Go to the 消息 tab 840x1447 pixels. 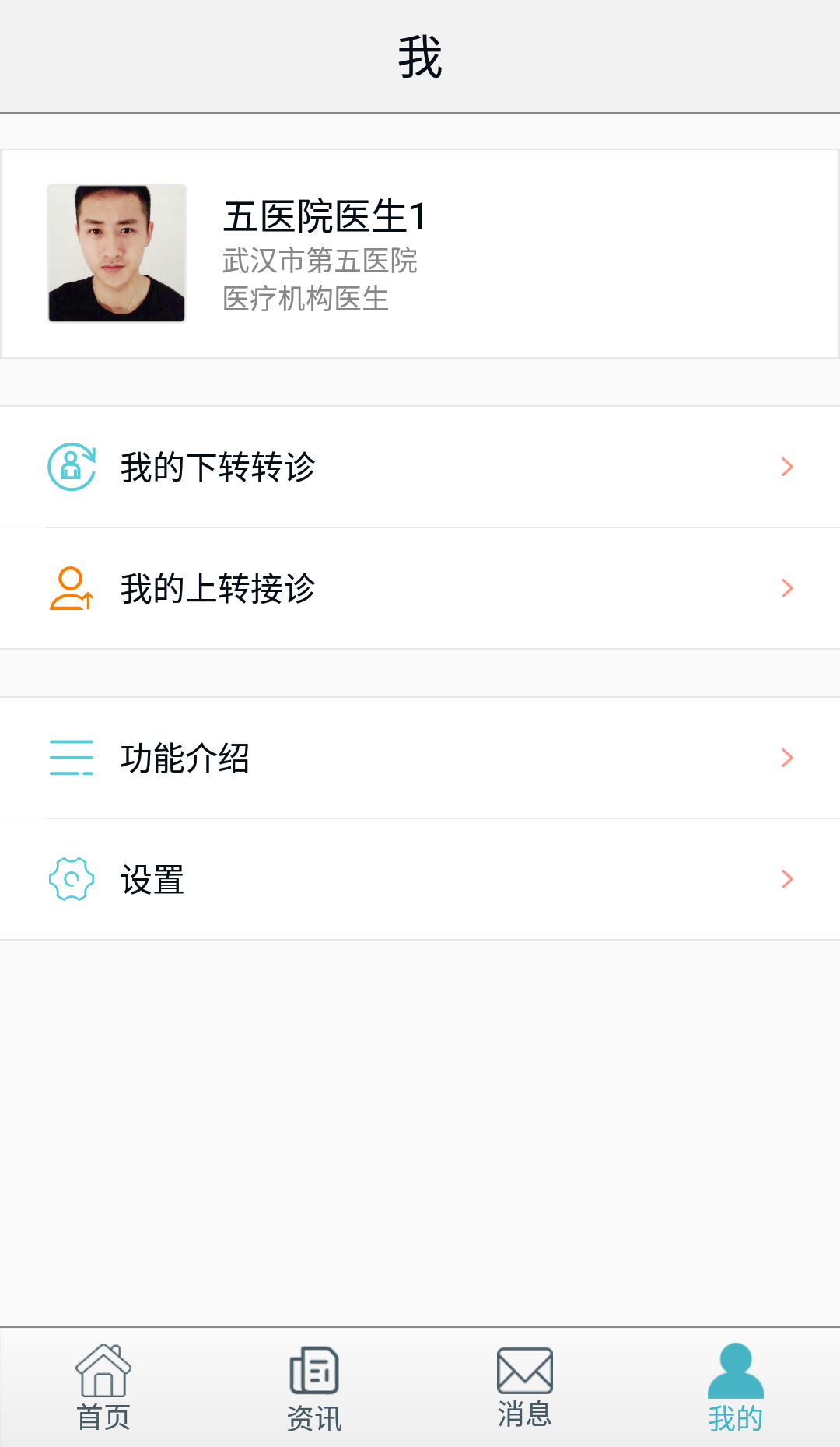[x=525, y=1388]
